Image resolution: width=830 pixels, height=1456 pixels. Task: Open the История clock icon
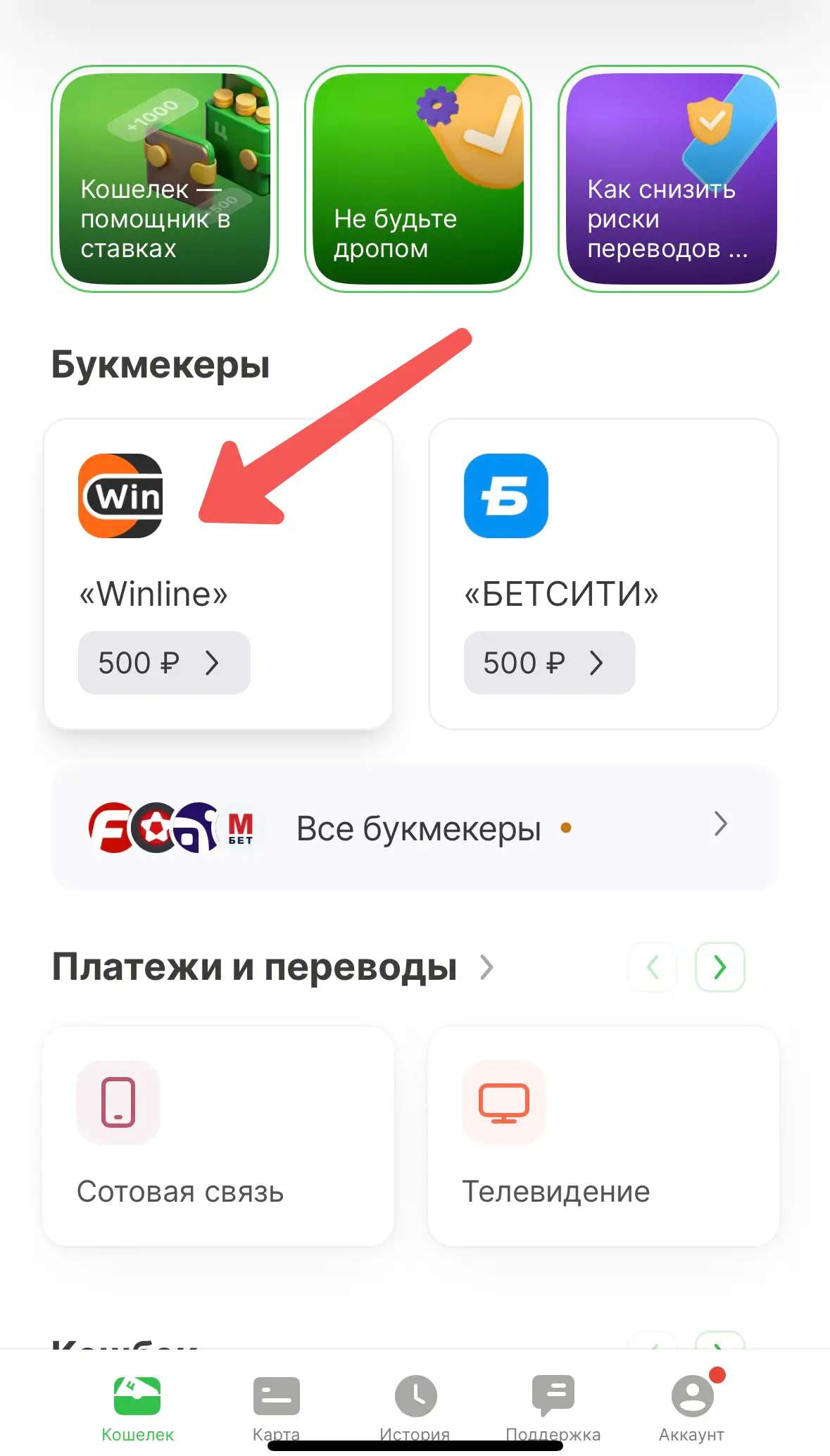click(x=415, y=1395)
